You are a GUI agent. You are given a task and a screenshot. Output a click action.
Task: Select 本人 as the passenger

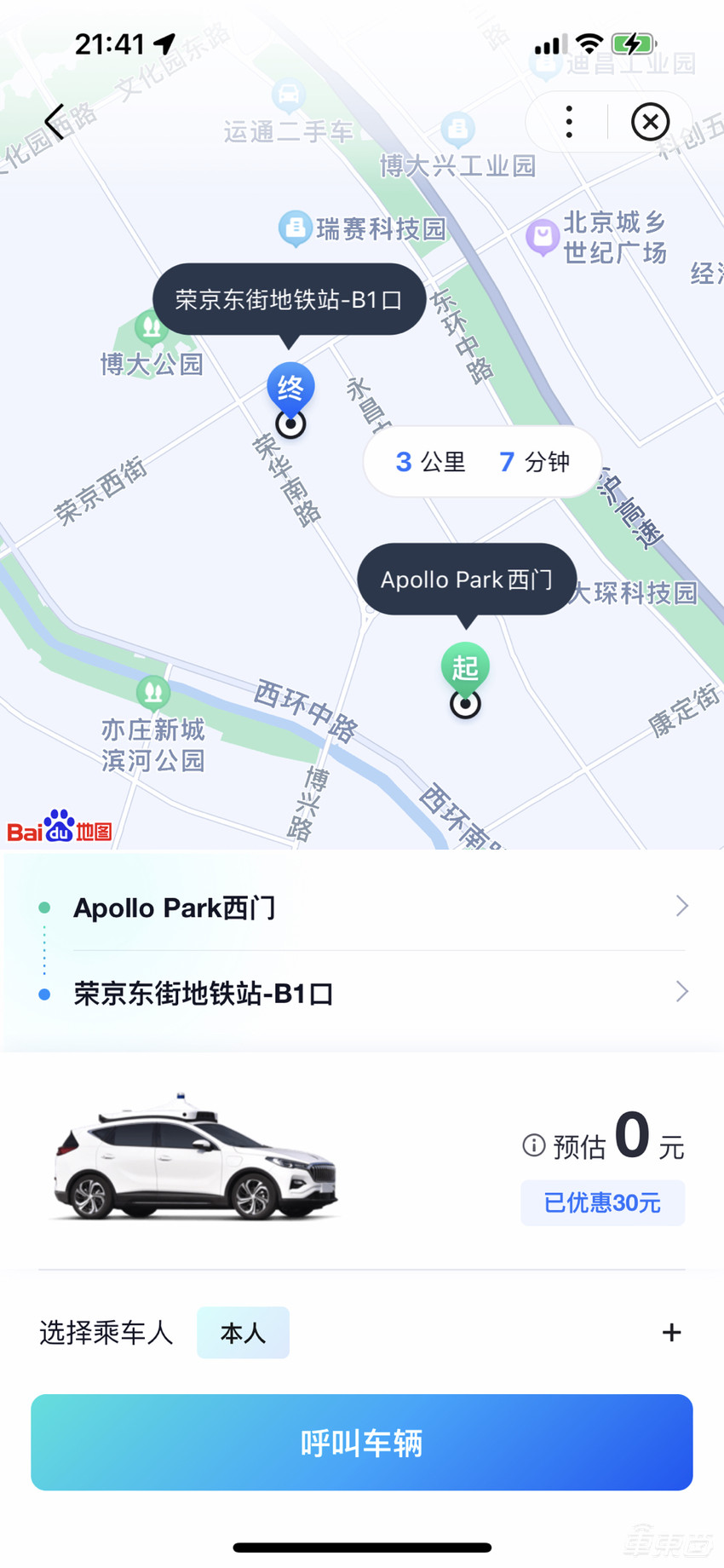coord(243,1333)
